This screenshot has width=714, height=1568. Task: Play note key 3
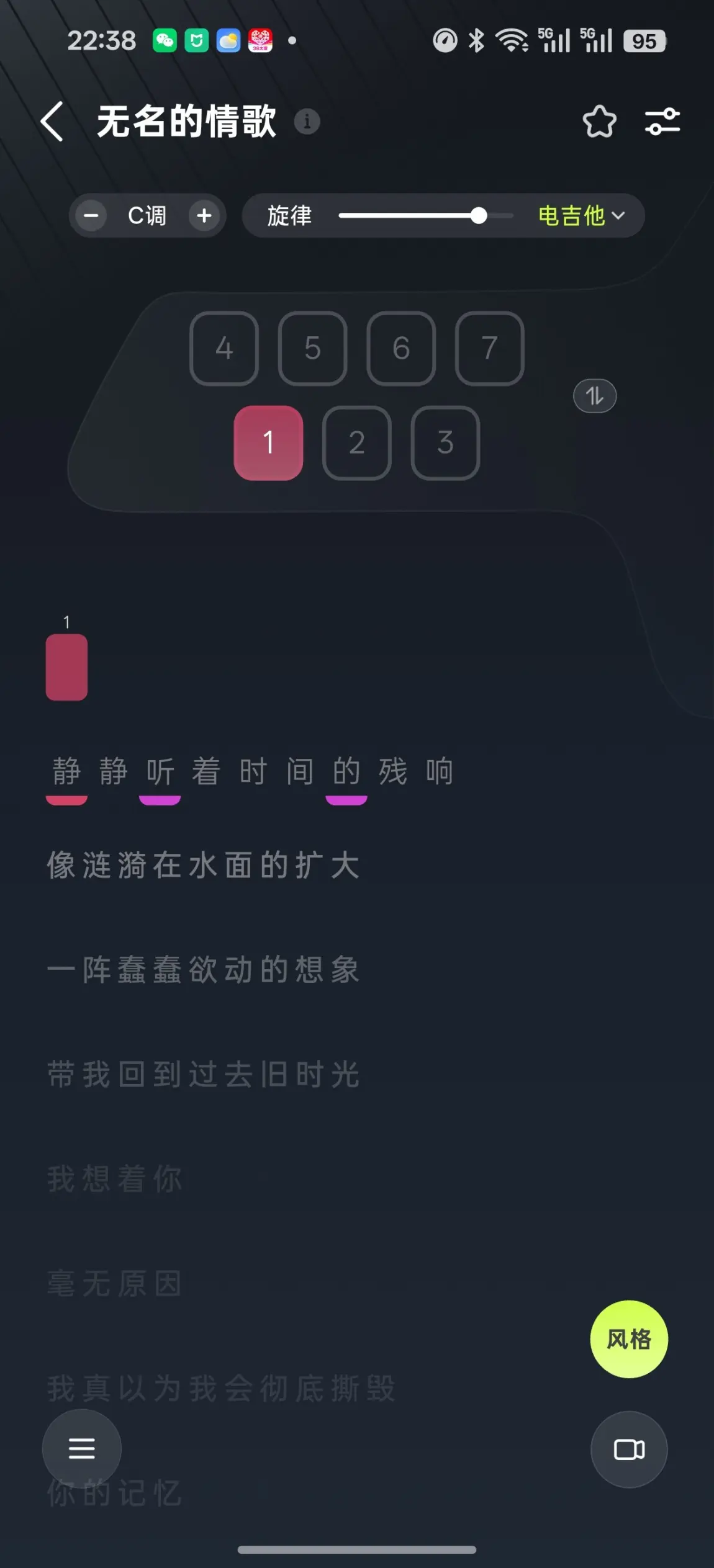(x=445, y=443)
